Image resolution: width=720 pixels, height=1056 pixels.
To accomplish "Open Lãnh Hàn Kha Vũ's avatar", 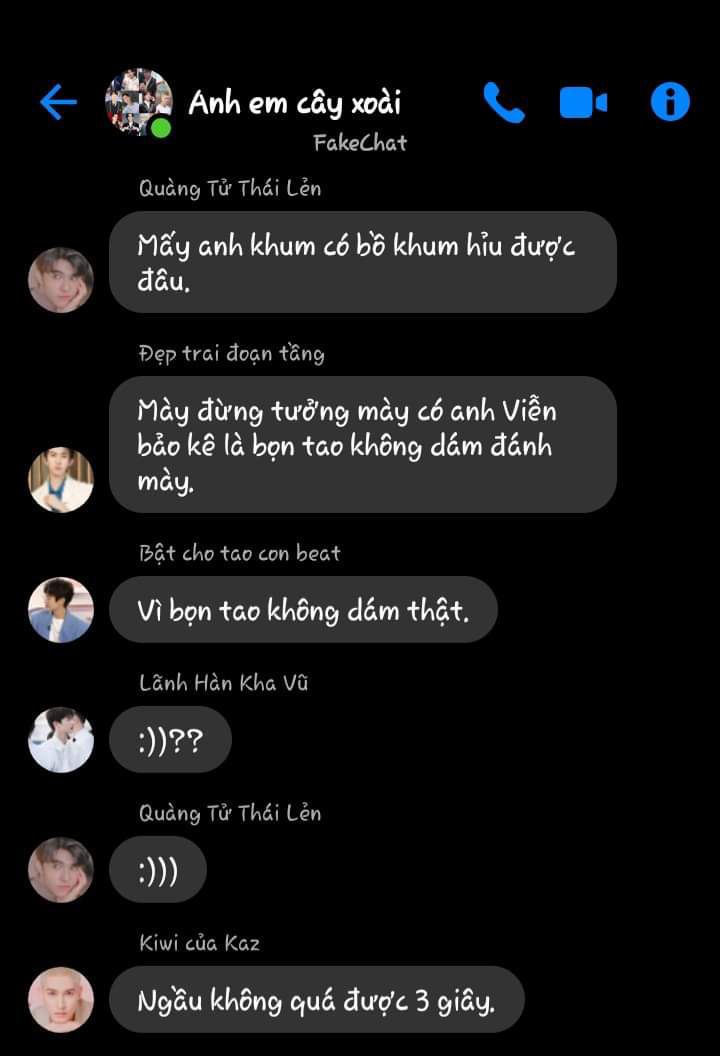I will (60, 740).
